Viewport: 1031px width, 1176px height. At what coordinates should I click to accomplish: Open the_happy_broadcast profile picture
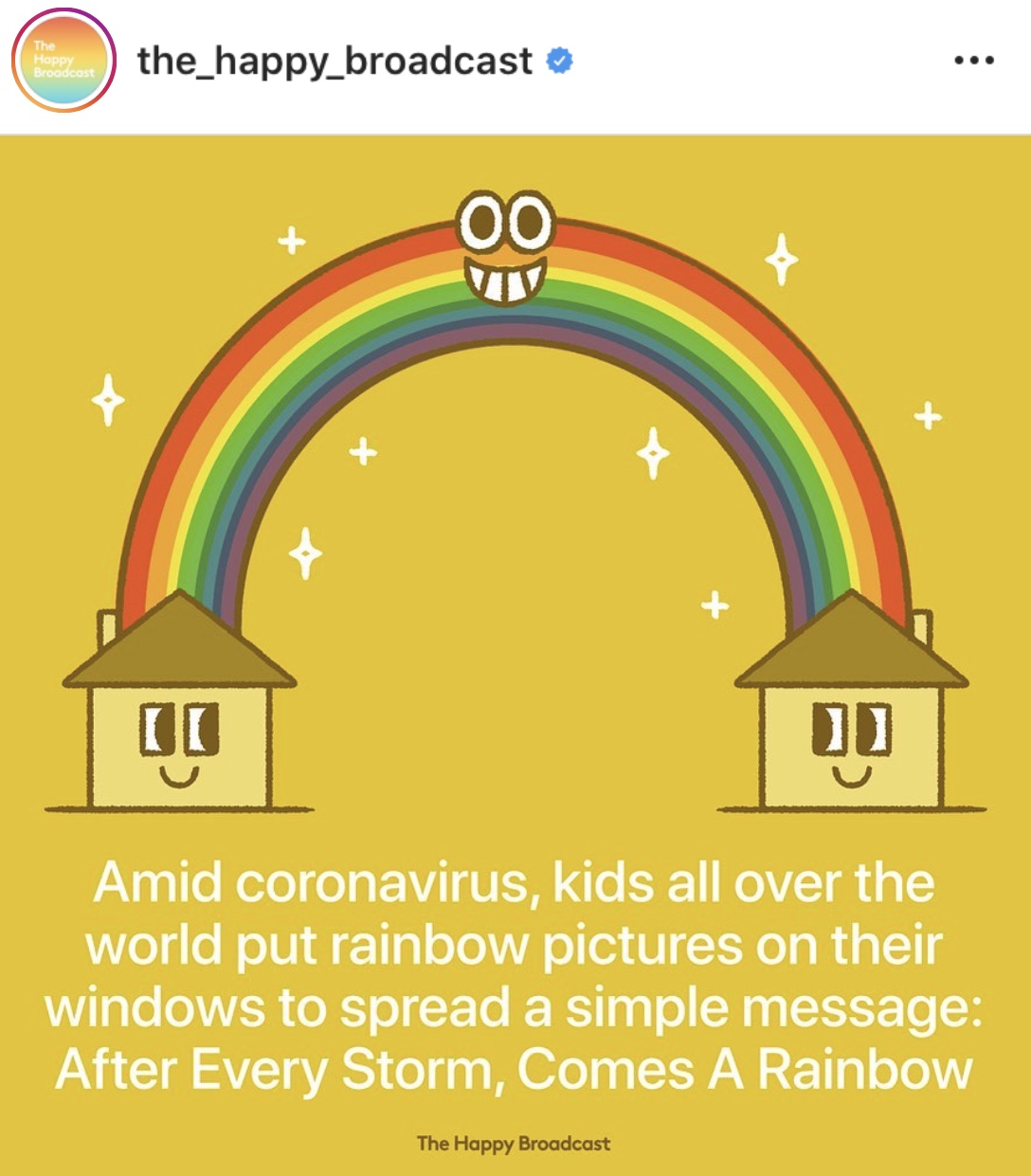[x=63, y=61]
